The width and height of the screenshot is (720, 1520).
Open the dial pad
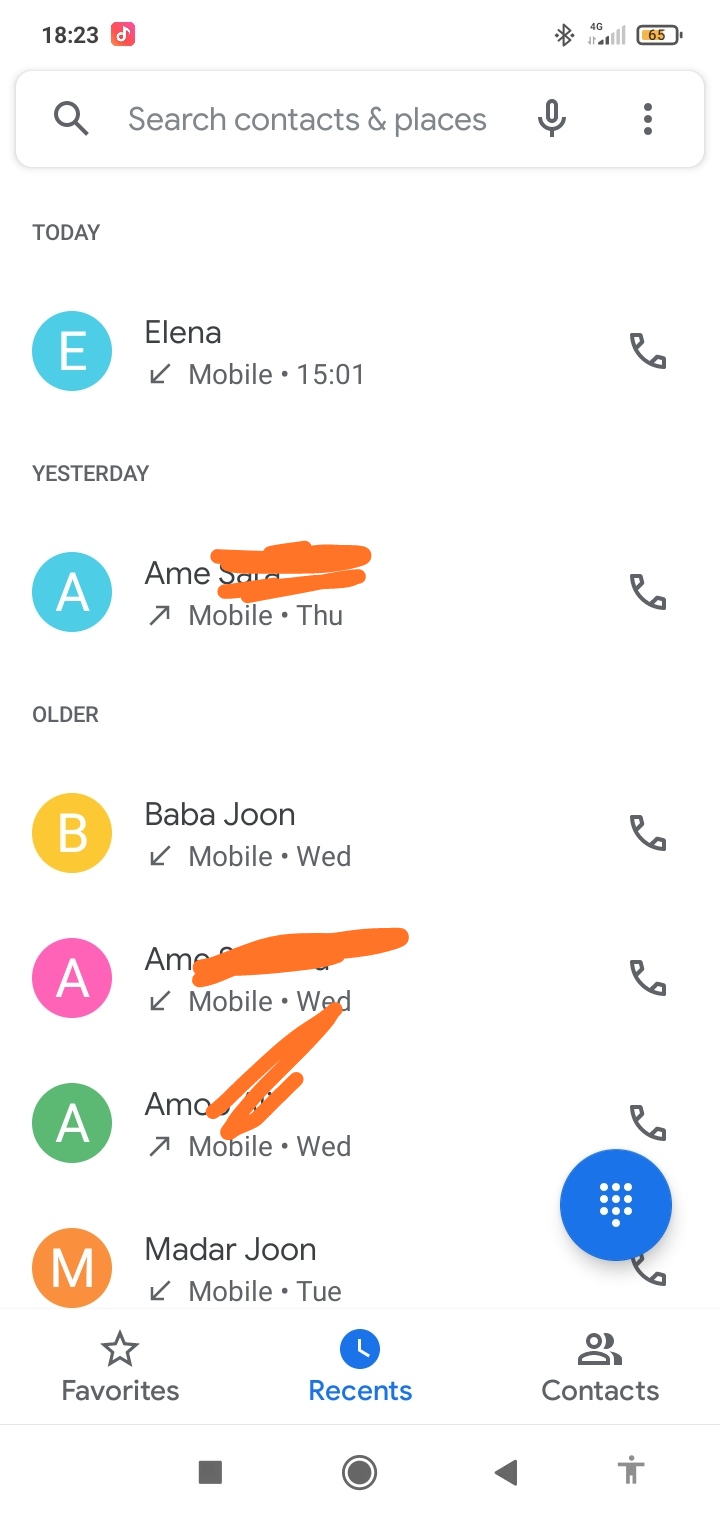(x=615, y=1205)
